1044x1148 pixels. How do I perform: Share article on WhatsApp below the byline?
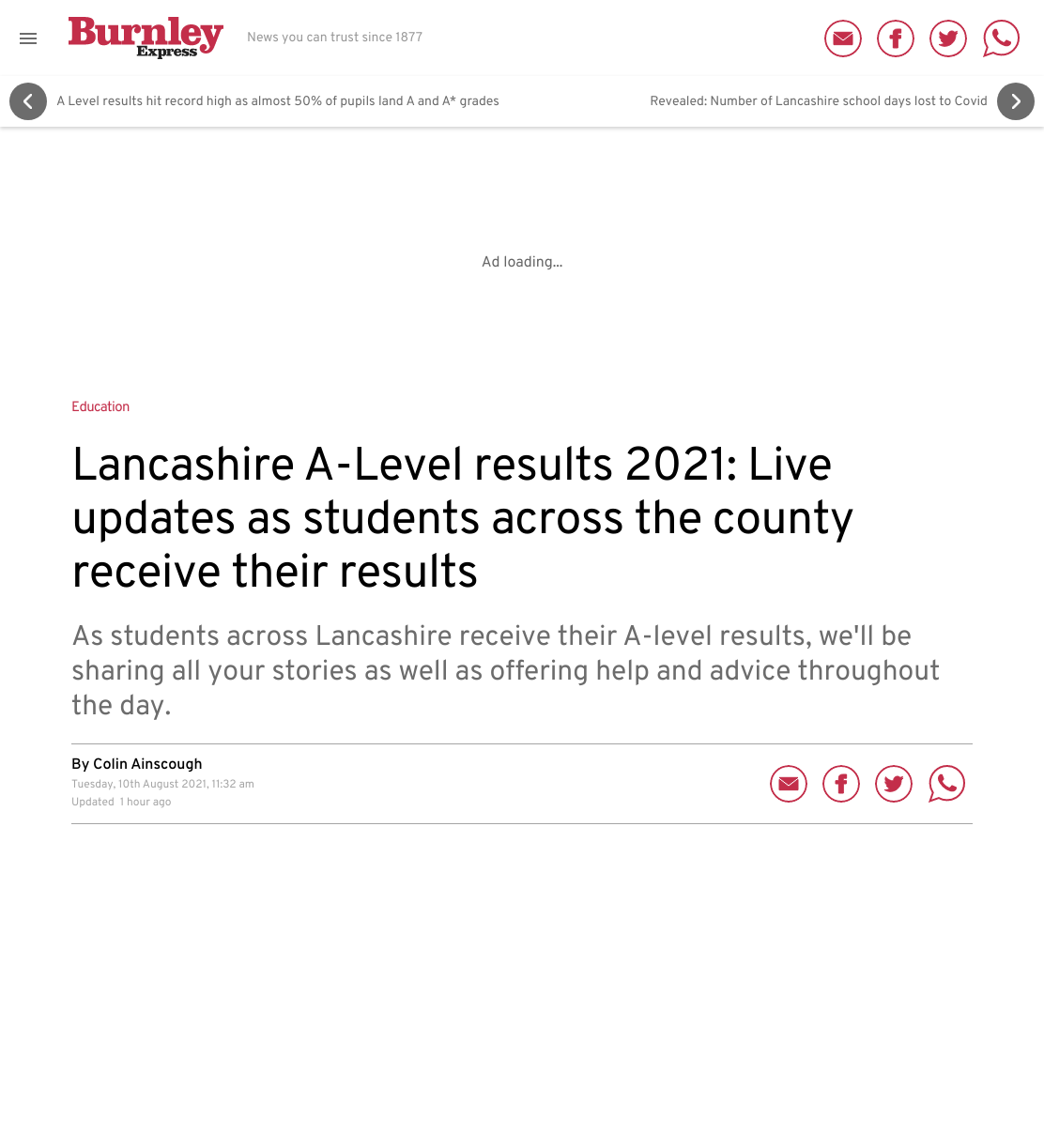[946, 784]
